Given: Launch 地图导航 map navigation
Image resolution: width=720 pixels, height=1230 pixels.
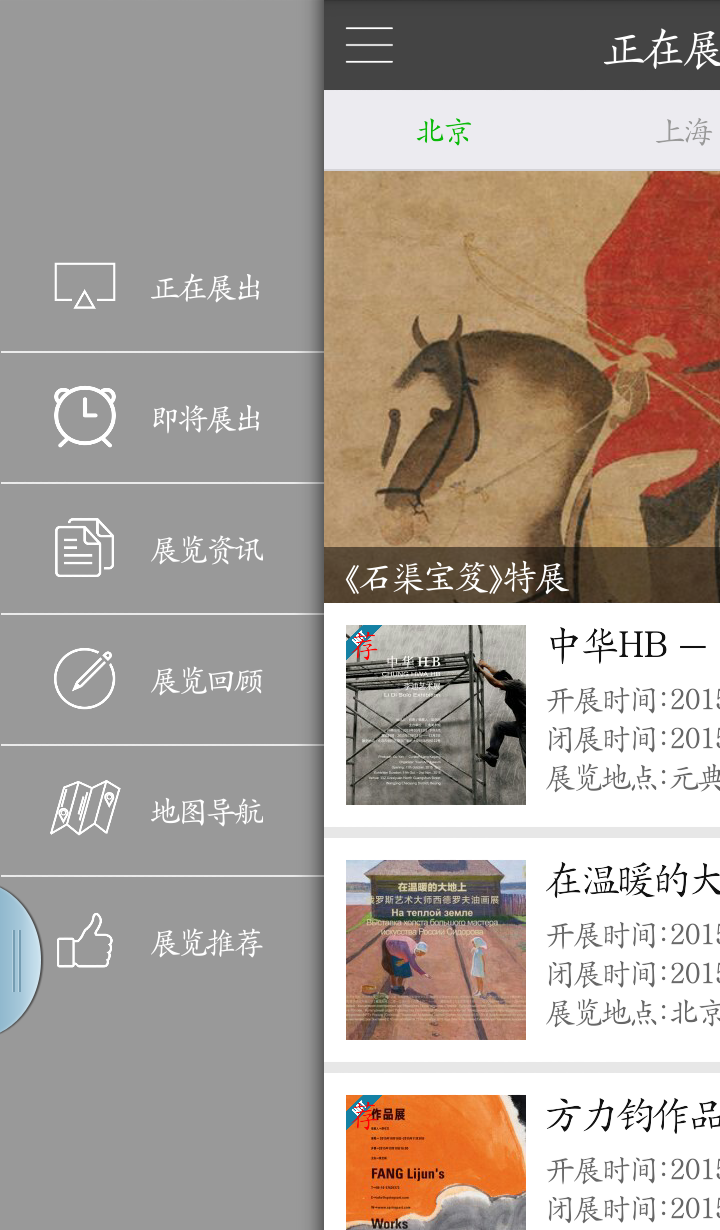Looking at the screenshot, I should tap(160, 810).
